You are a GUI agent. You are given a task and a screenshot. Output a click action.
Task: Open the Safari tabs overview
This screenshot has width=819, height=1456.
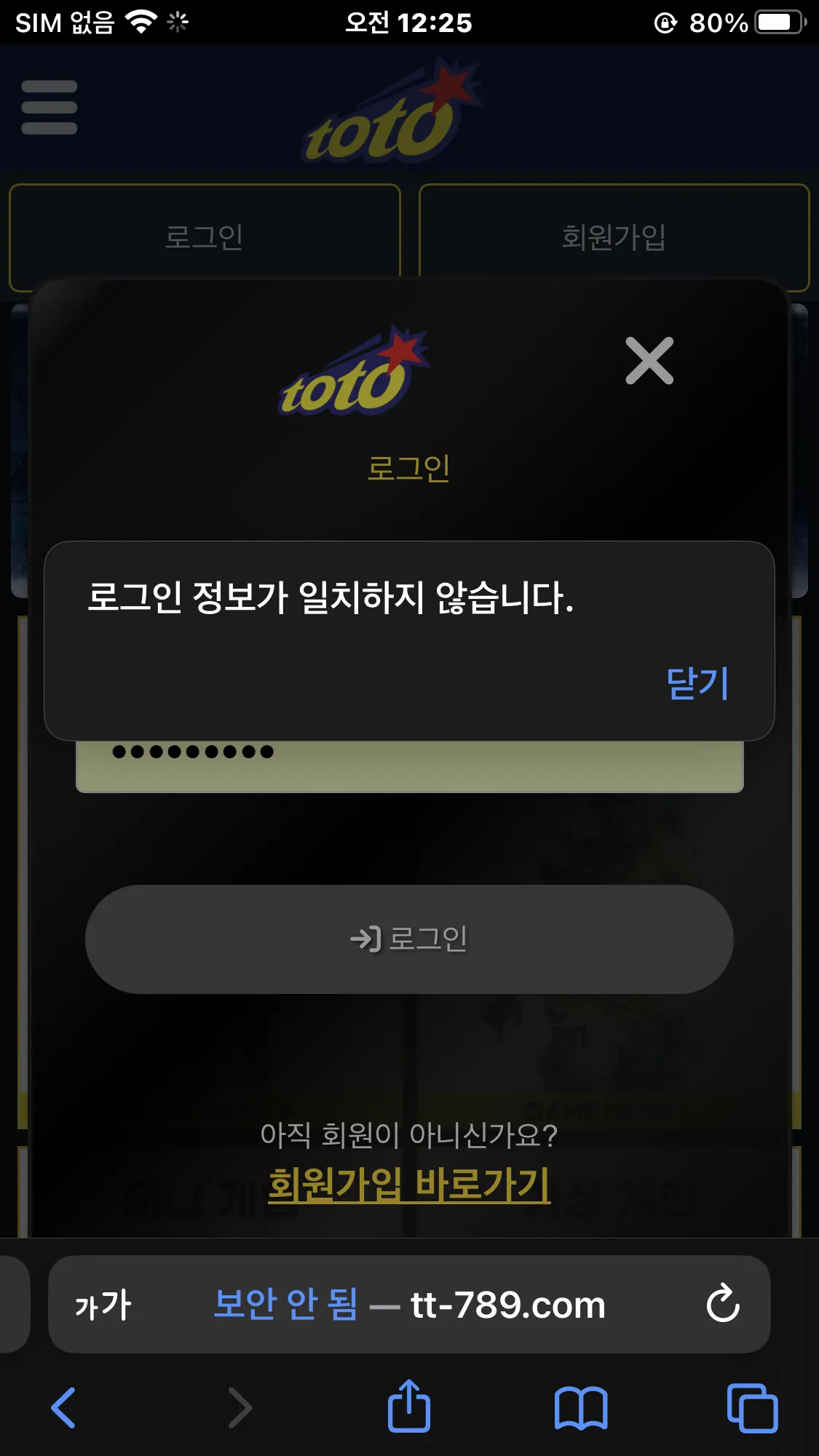[752, 1408]
